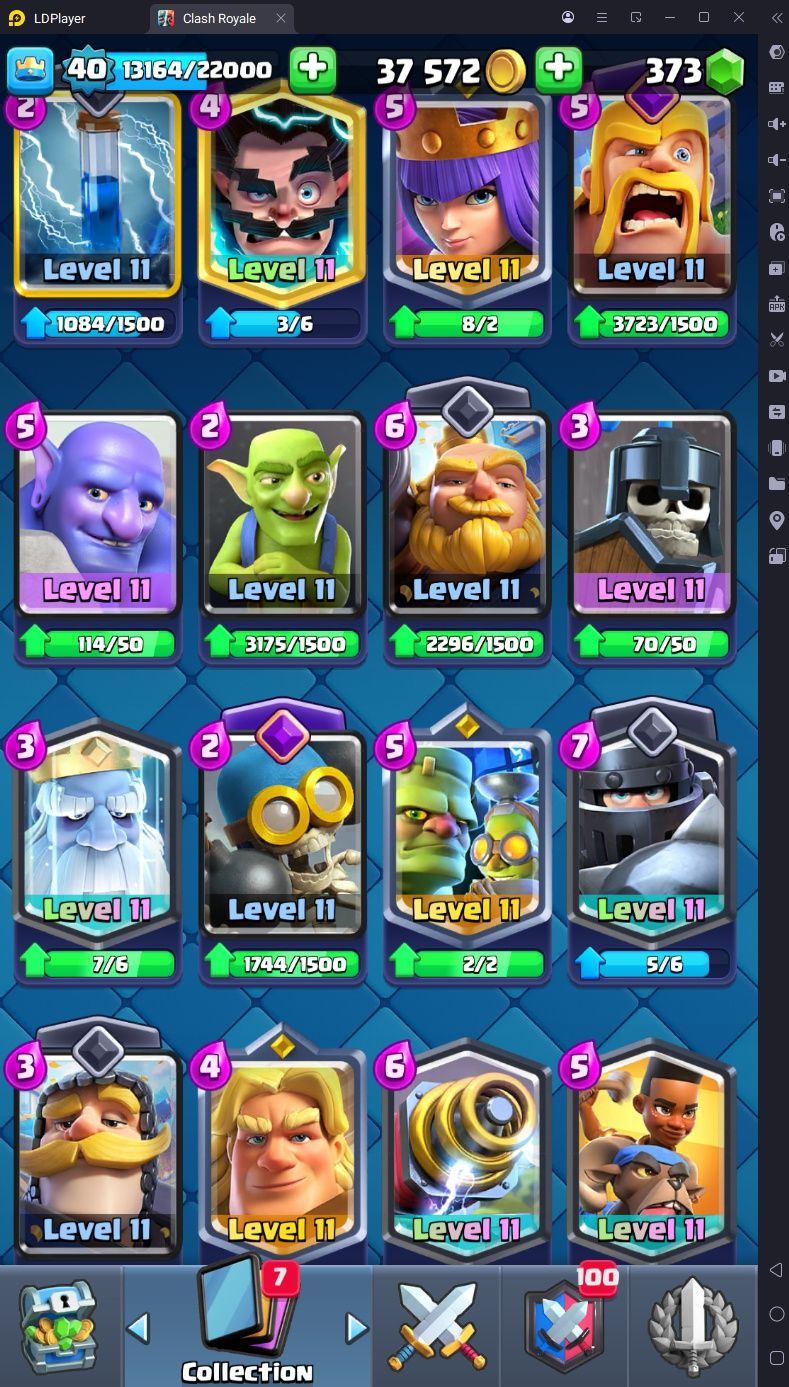The image size is (789, 1387).
Task: Go to the Battle crossed swords tab
Action: [437, 1326]
